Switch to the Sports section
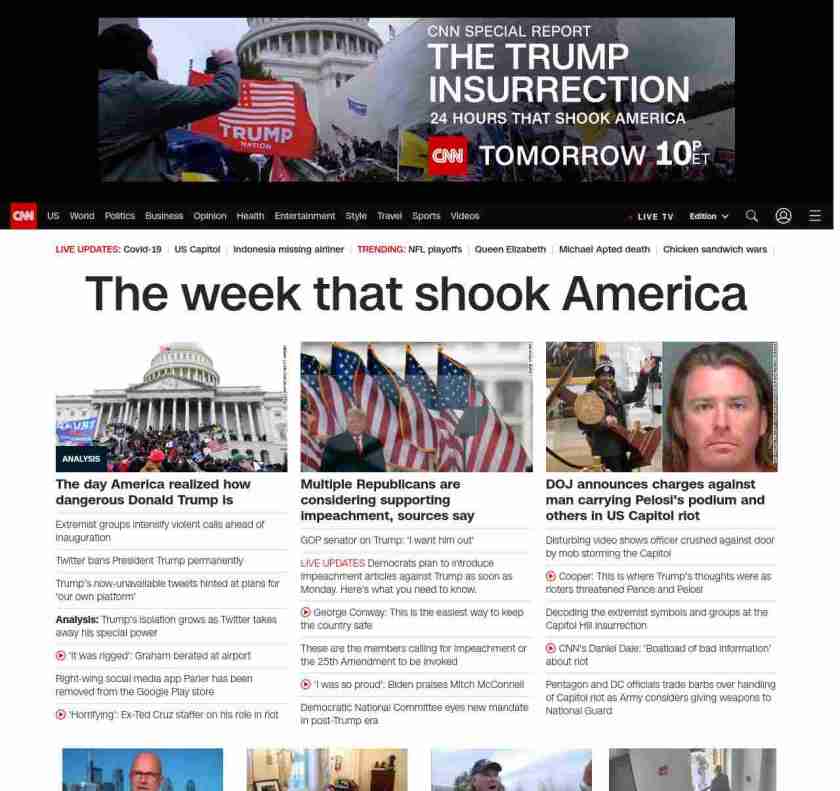Image resolution: width=840 pixels, height=791 pixels. [x=426, y=216]
